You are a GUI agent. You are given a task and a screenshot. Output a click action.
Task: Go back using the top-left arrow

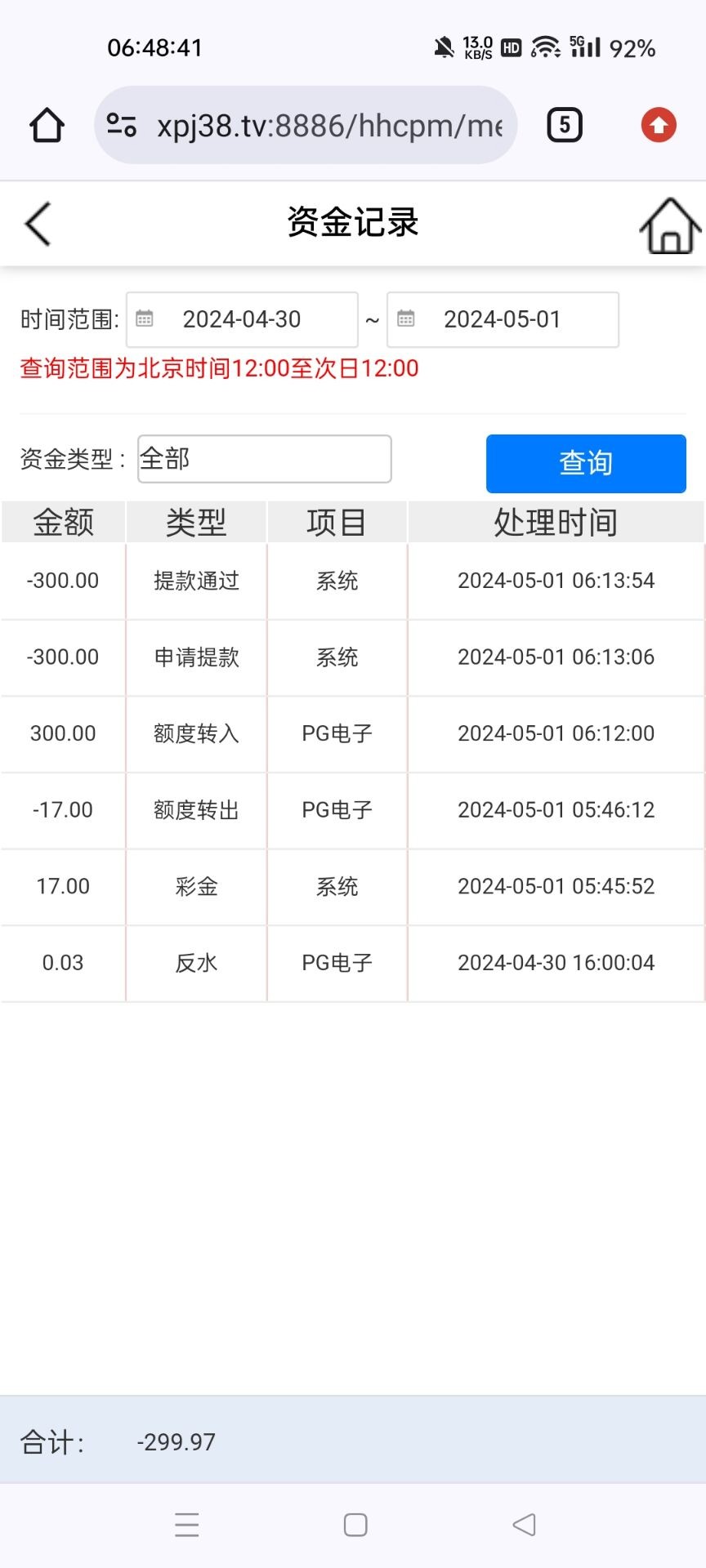[x=38, y=224]
